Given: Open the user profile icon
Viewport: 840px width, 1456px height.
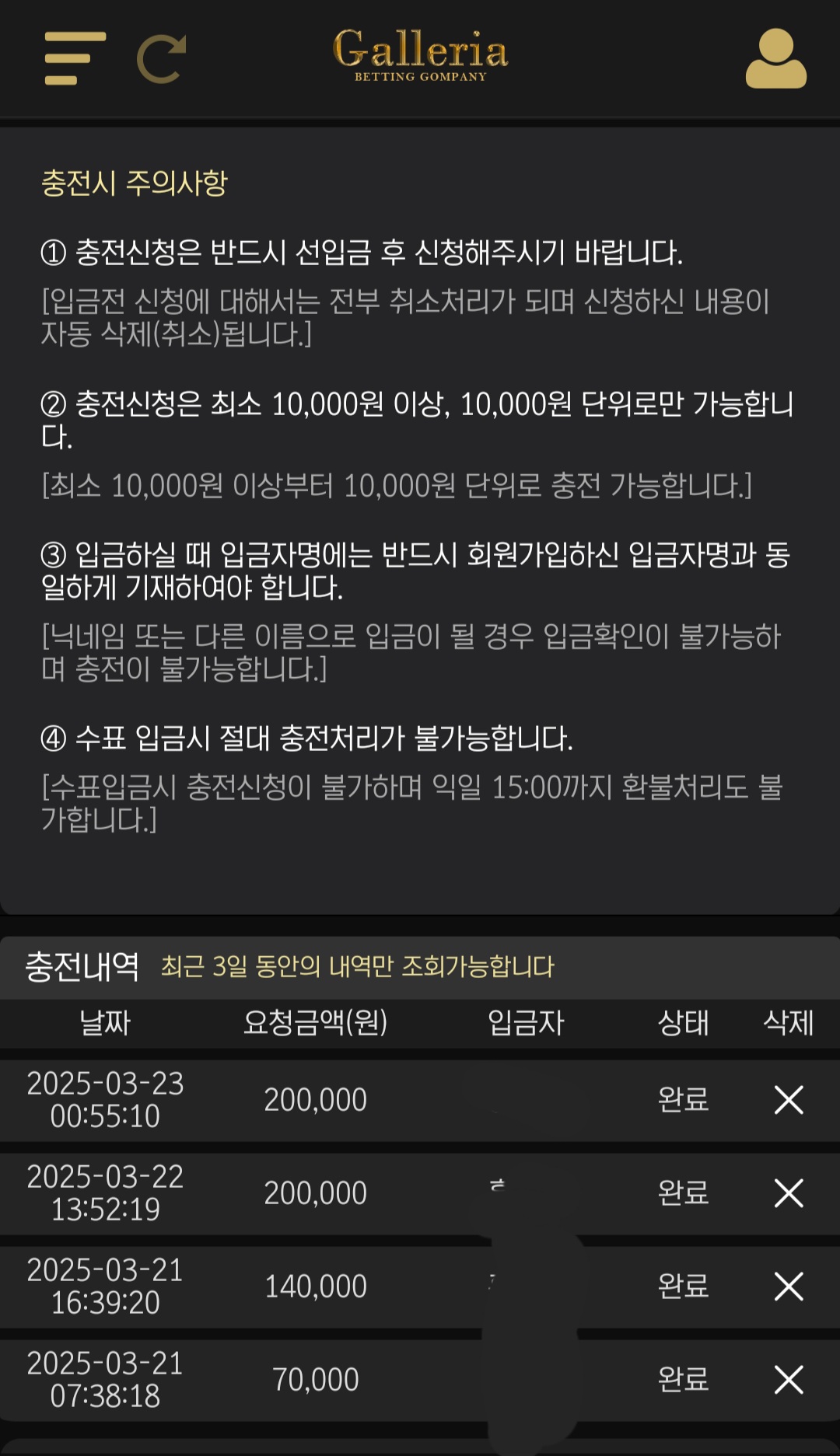Looking at the screenshot, I should coord(775,58).
